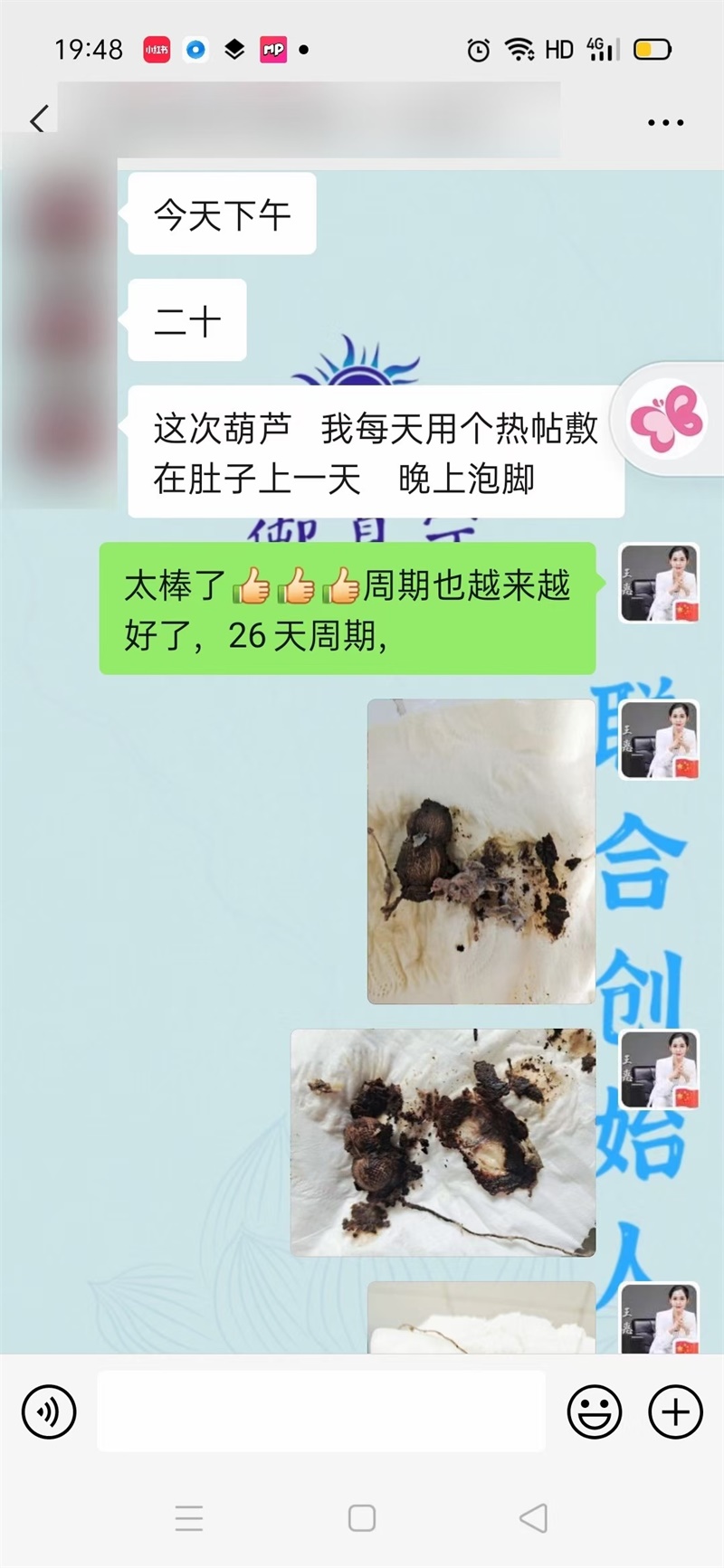Open the second wider sent photo

tap(443, 1142)
